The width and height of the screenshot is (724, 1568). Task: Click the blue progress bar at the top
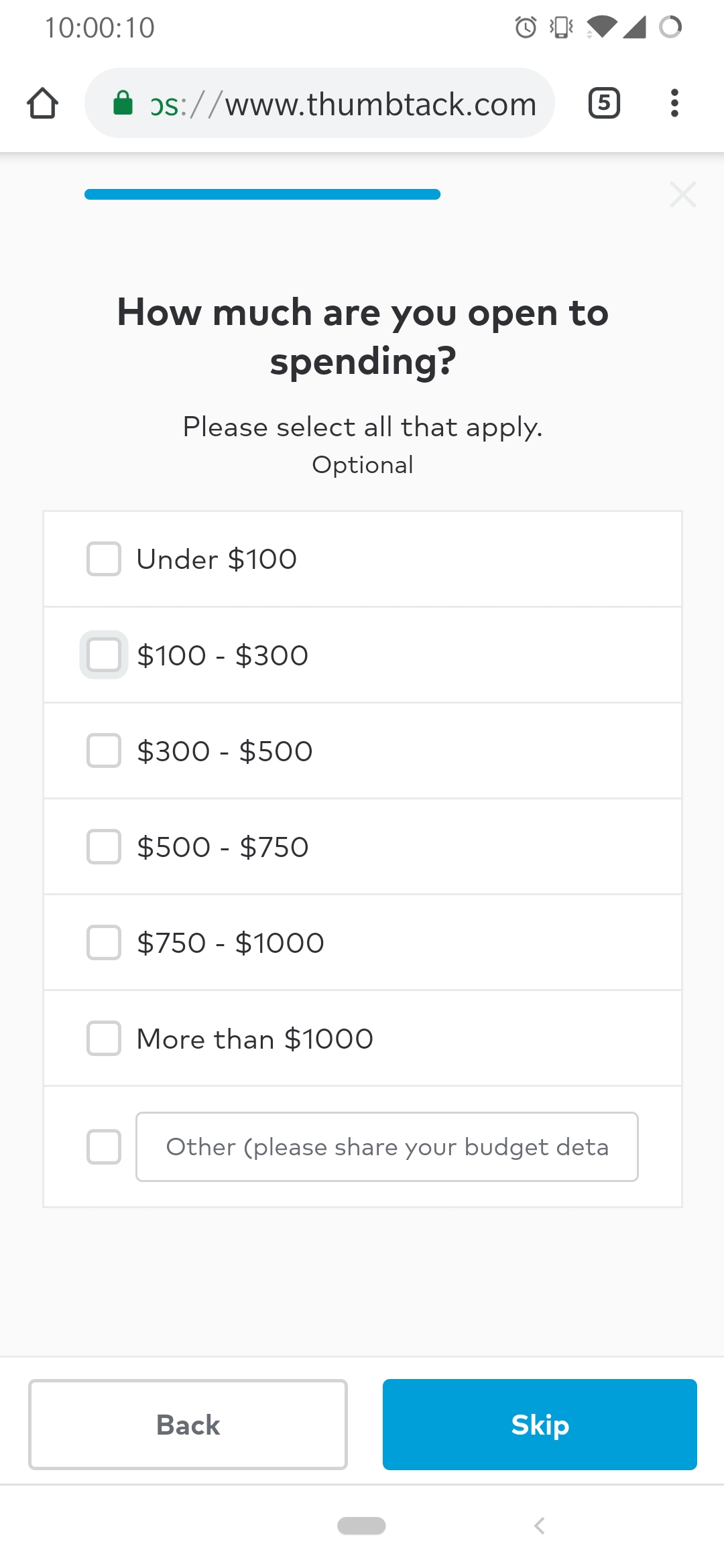pyautogui.click(x=261, y=194)
